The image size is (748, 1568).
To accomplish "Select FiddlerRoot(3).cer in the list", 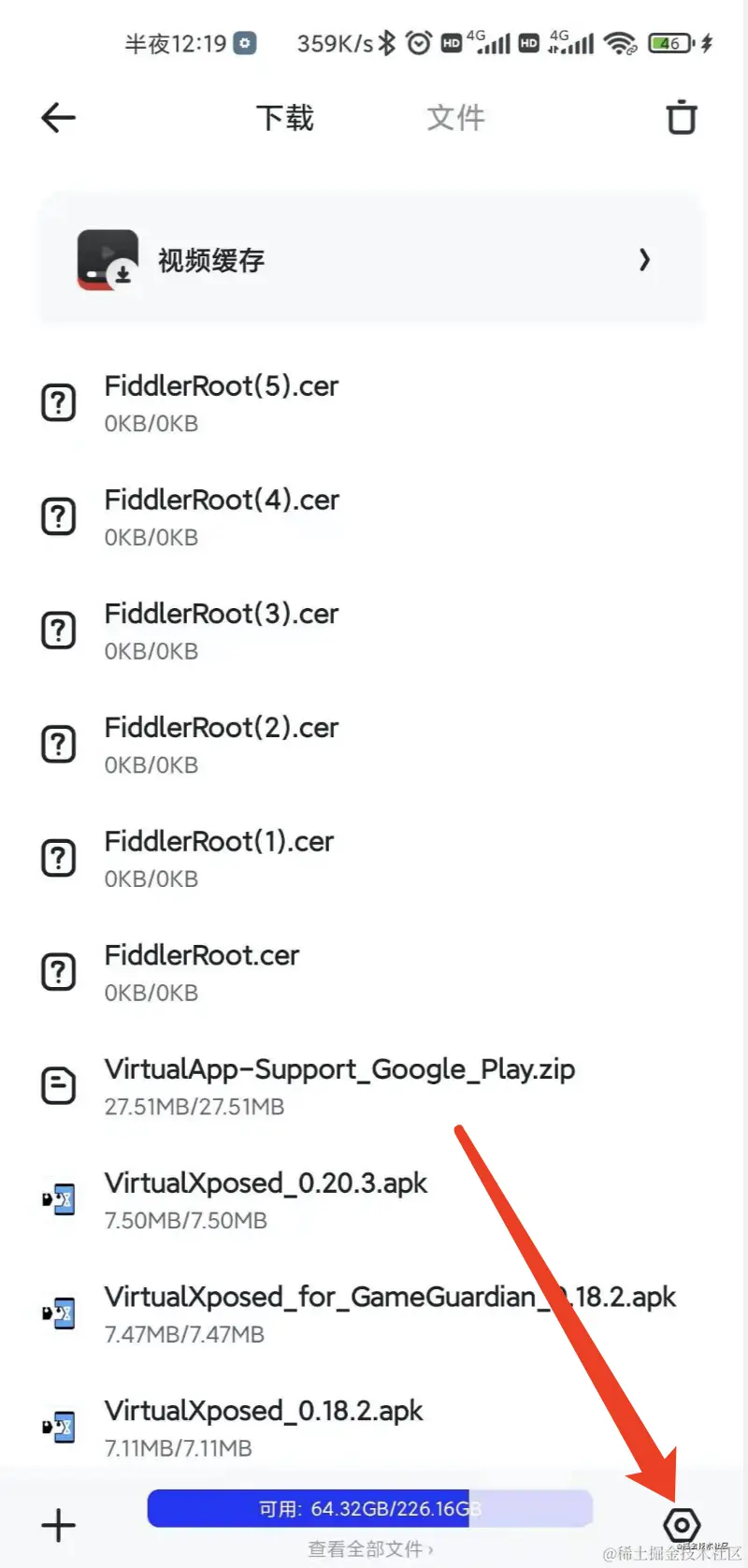I will (222, 631).
